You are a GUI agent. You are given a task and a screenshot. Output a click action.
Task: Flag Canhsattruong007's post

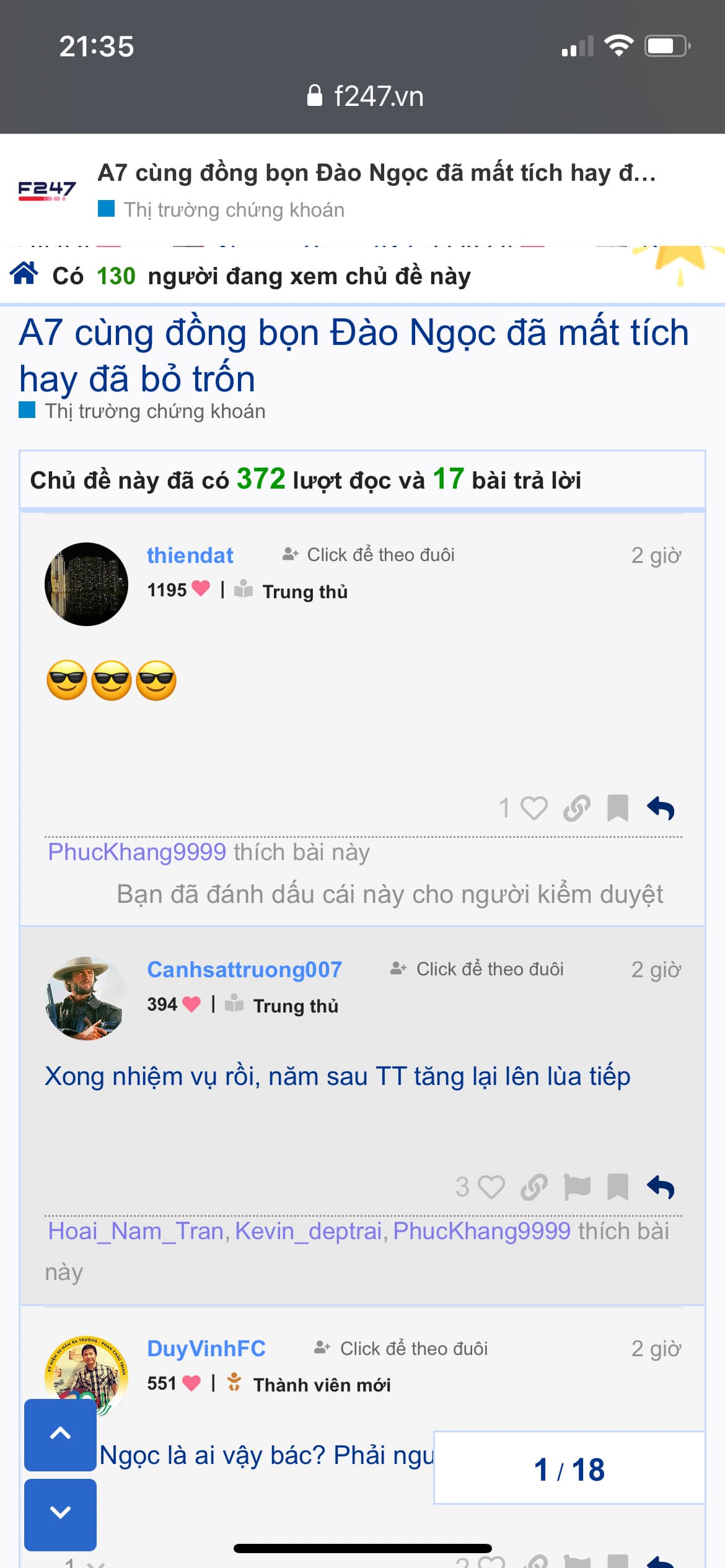click(577, 1187)
